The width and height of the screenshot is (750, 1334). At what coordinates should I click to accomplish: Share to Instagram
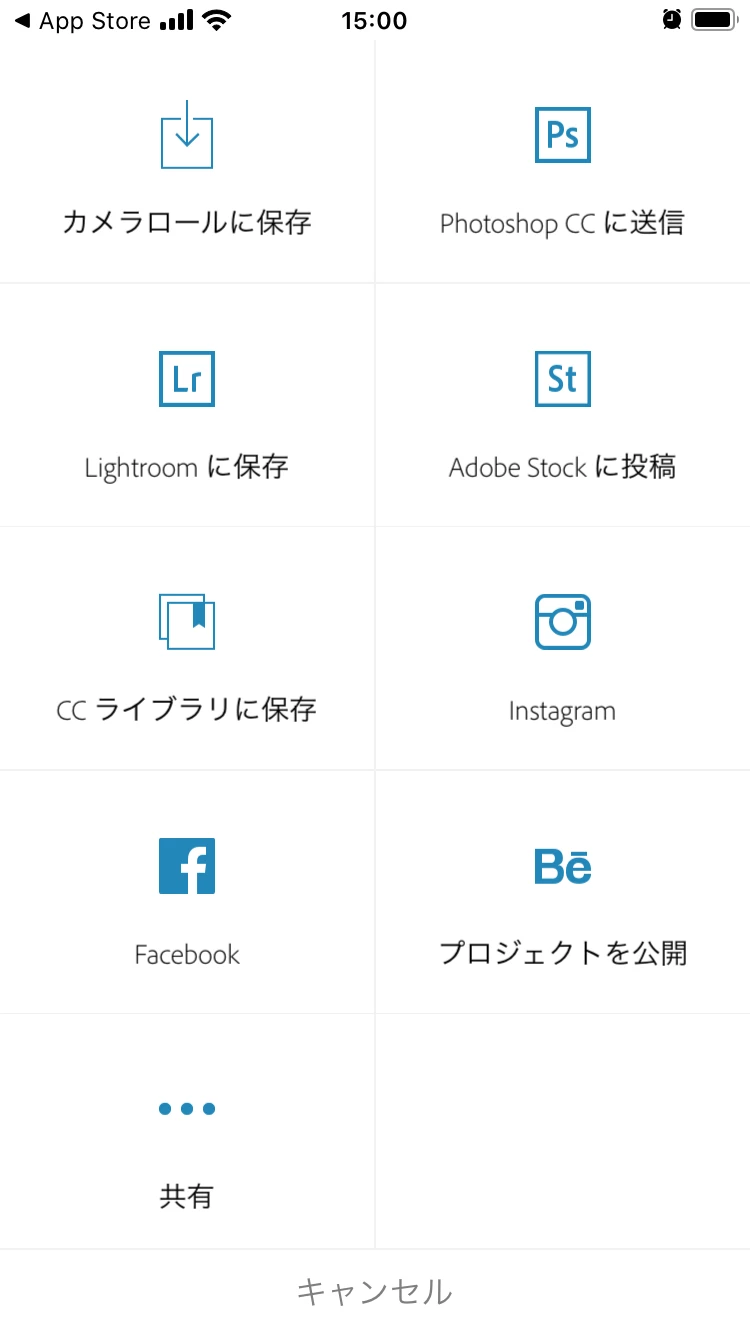[562, 650]
